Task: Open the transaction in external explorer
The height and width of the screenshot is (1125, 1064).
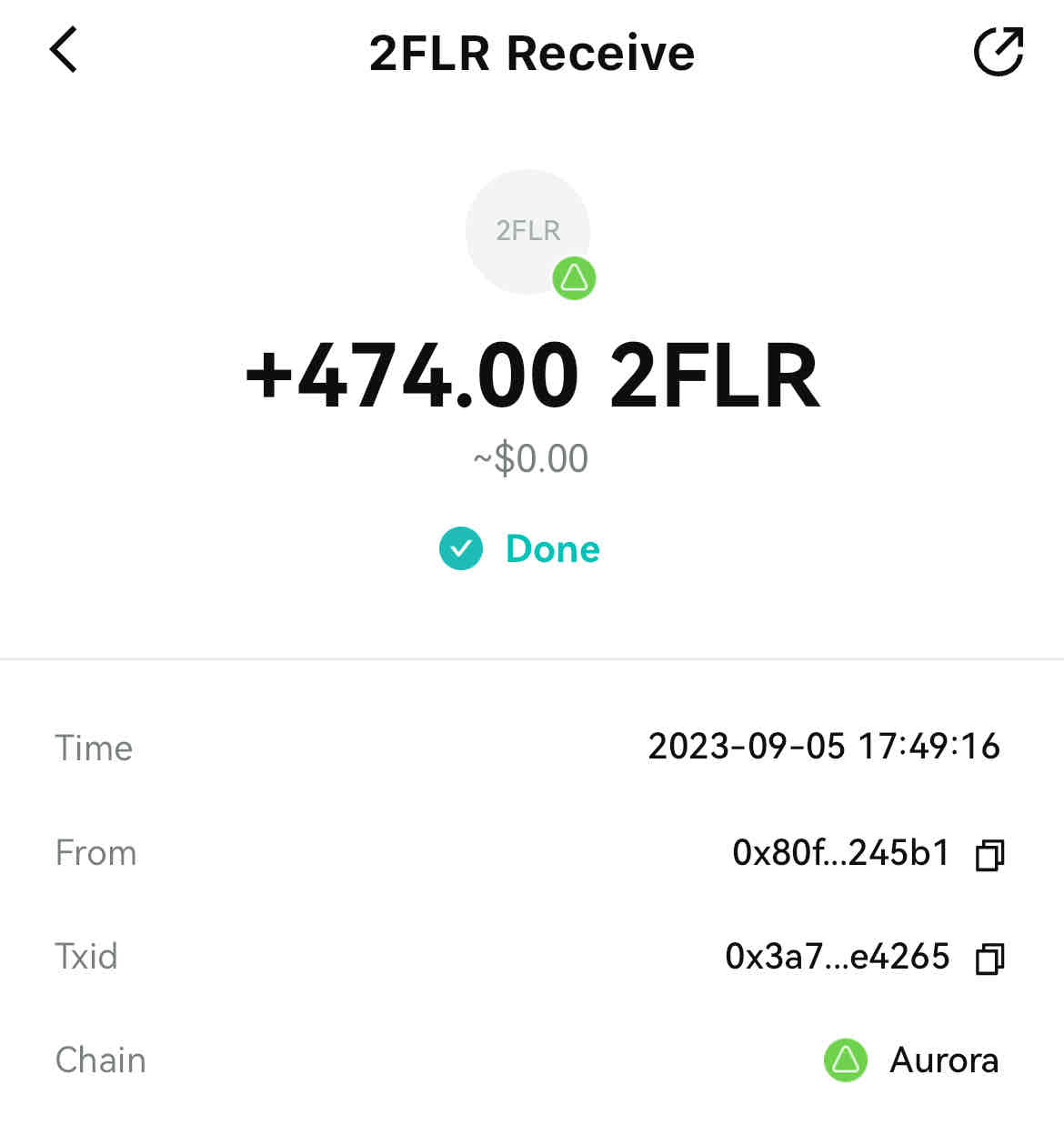Action: [998, 52]
